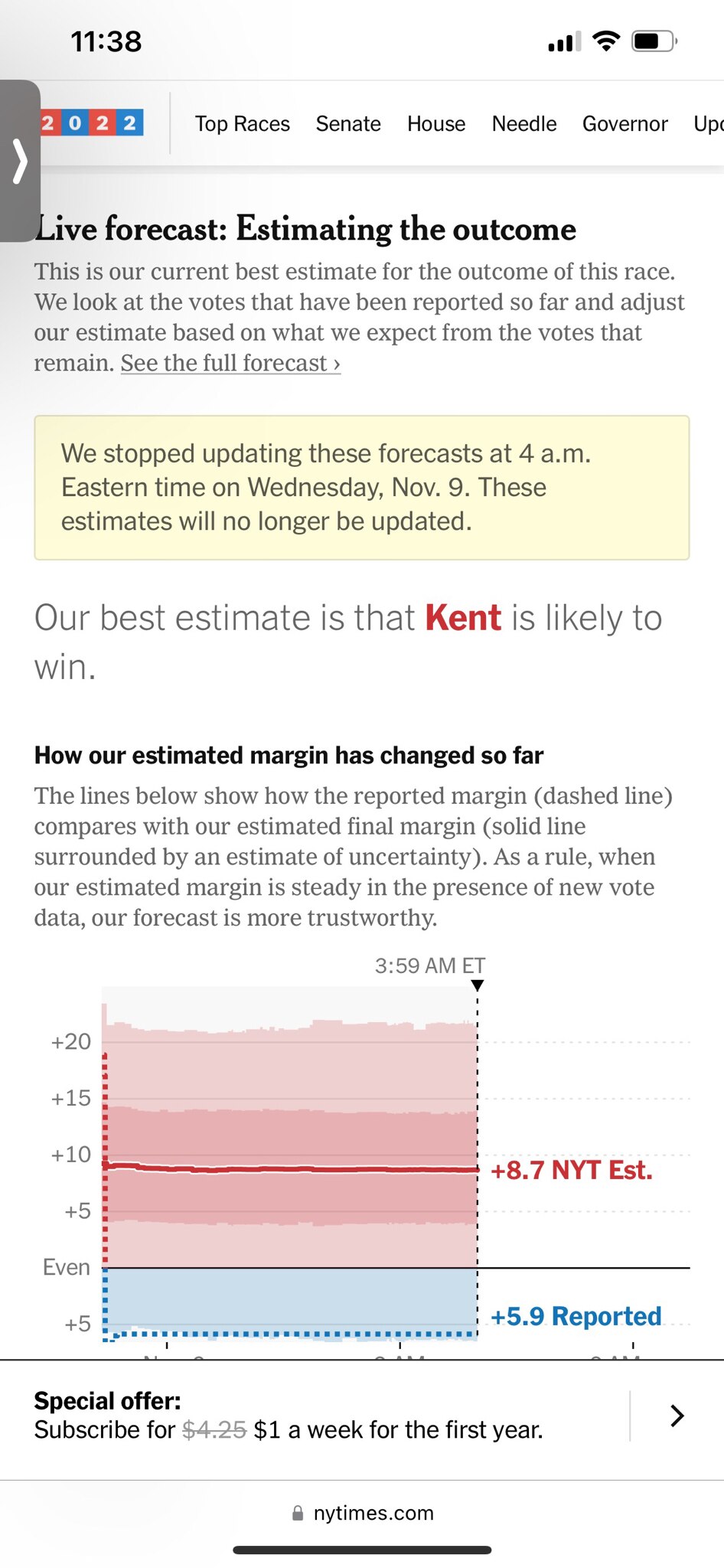Open the 2022 elections home logo
Image resolution: width=724 pixels, height=1568 pixels.
point(91,122)
